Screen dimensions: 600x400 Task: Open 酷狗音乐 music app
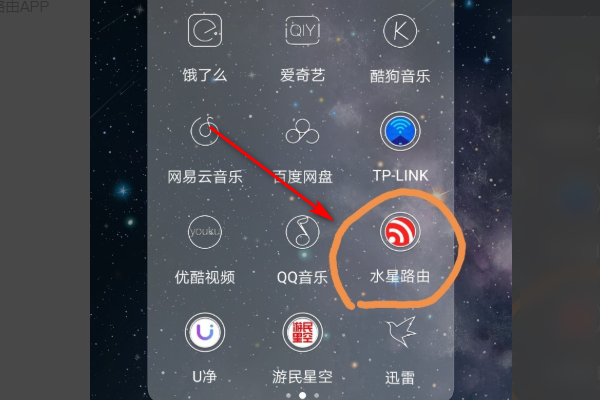[400, 31]
